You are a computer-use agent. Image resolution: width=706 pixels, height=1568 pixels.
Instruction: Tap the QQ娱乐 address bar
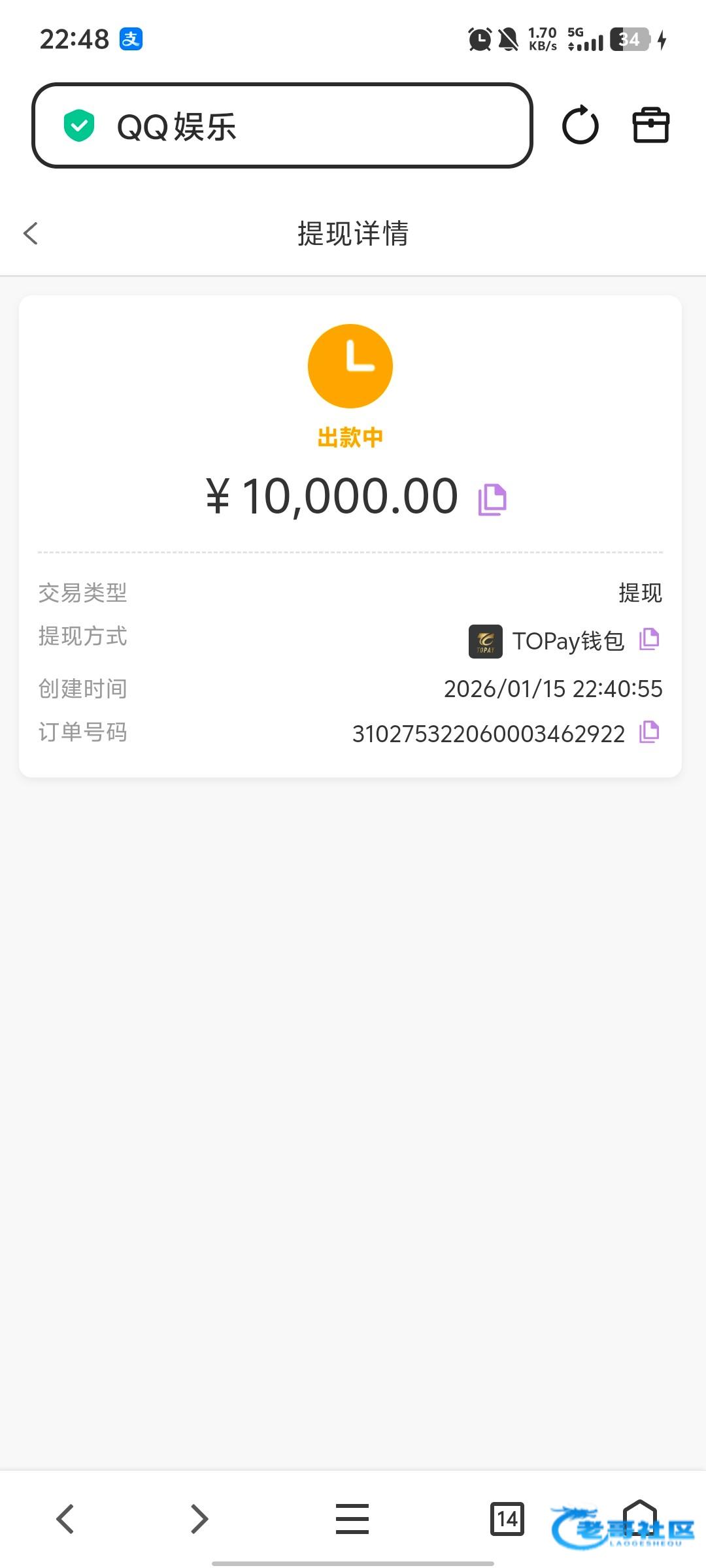pyautogui.click(x=281, y=125)
